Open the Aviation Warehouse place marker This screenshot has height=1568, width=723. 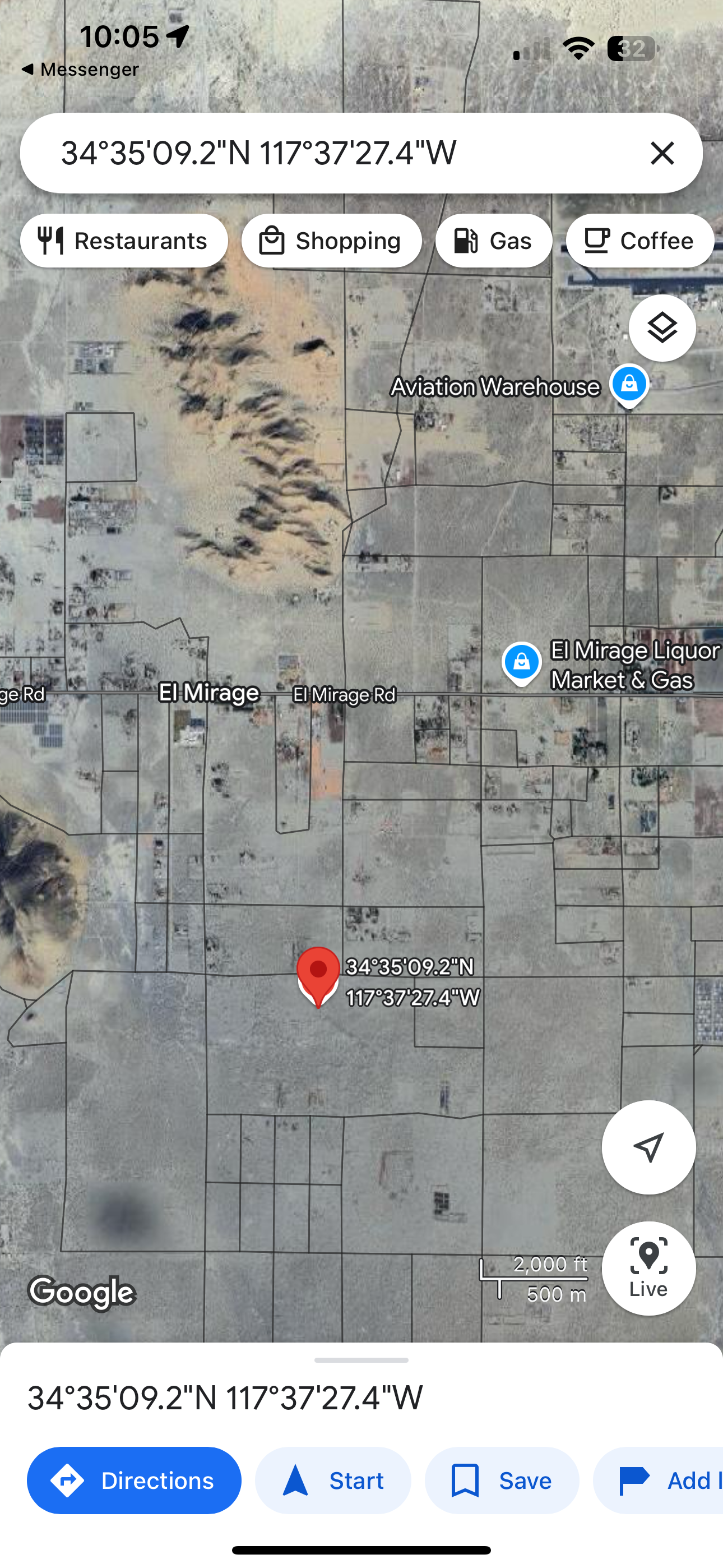(629, 385)
